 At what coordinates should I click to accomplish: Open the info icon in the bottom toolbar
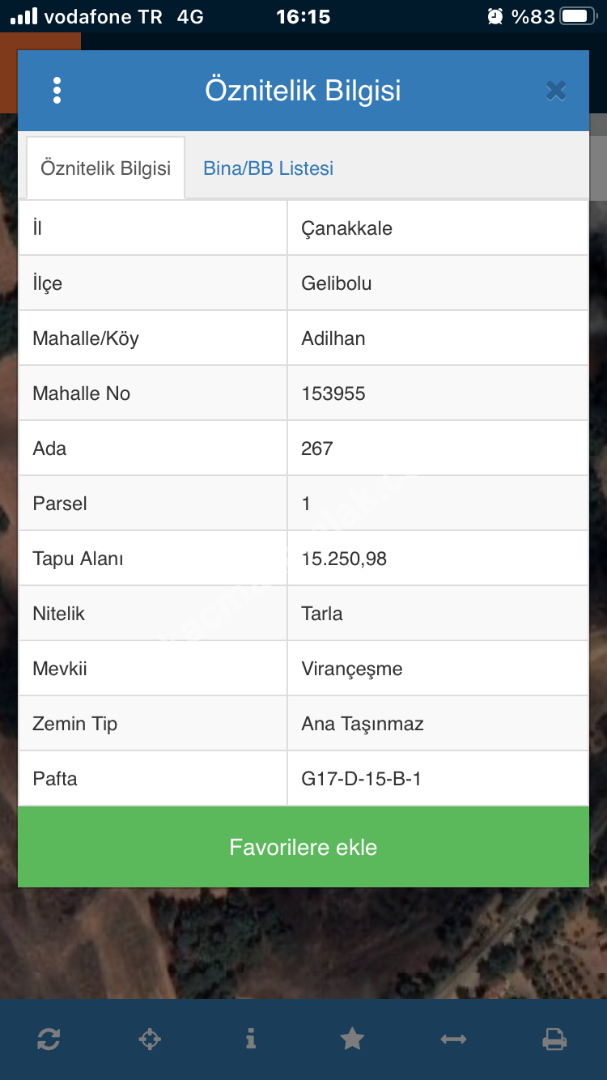pyautogui.click(x=250, y=1039)
